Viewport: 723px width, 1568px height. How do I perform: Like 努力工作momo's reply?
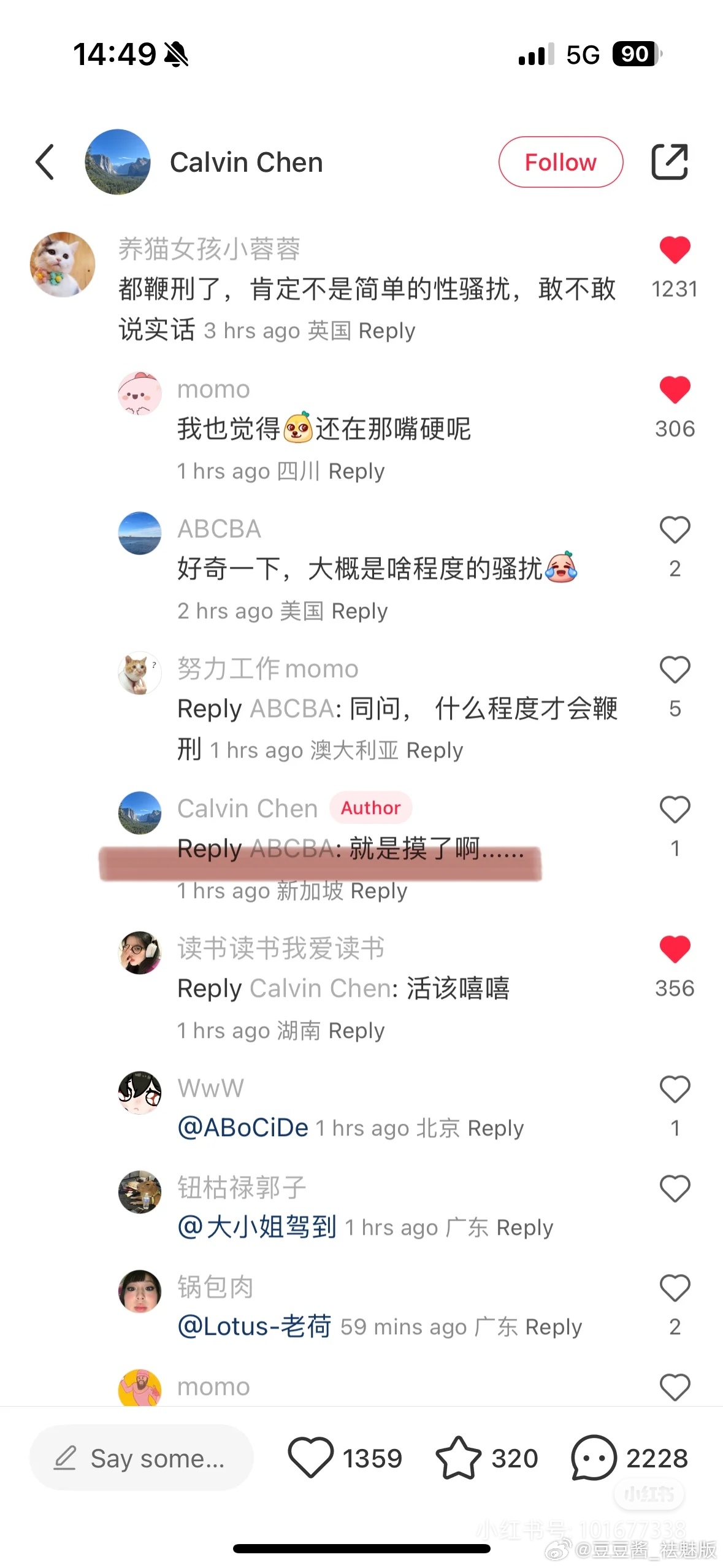(x=675, y=670)
